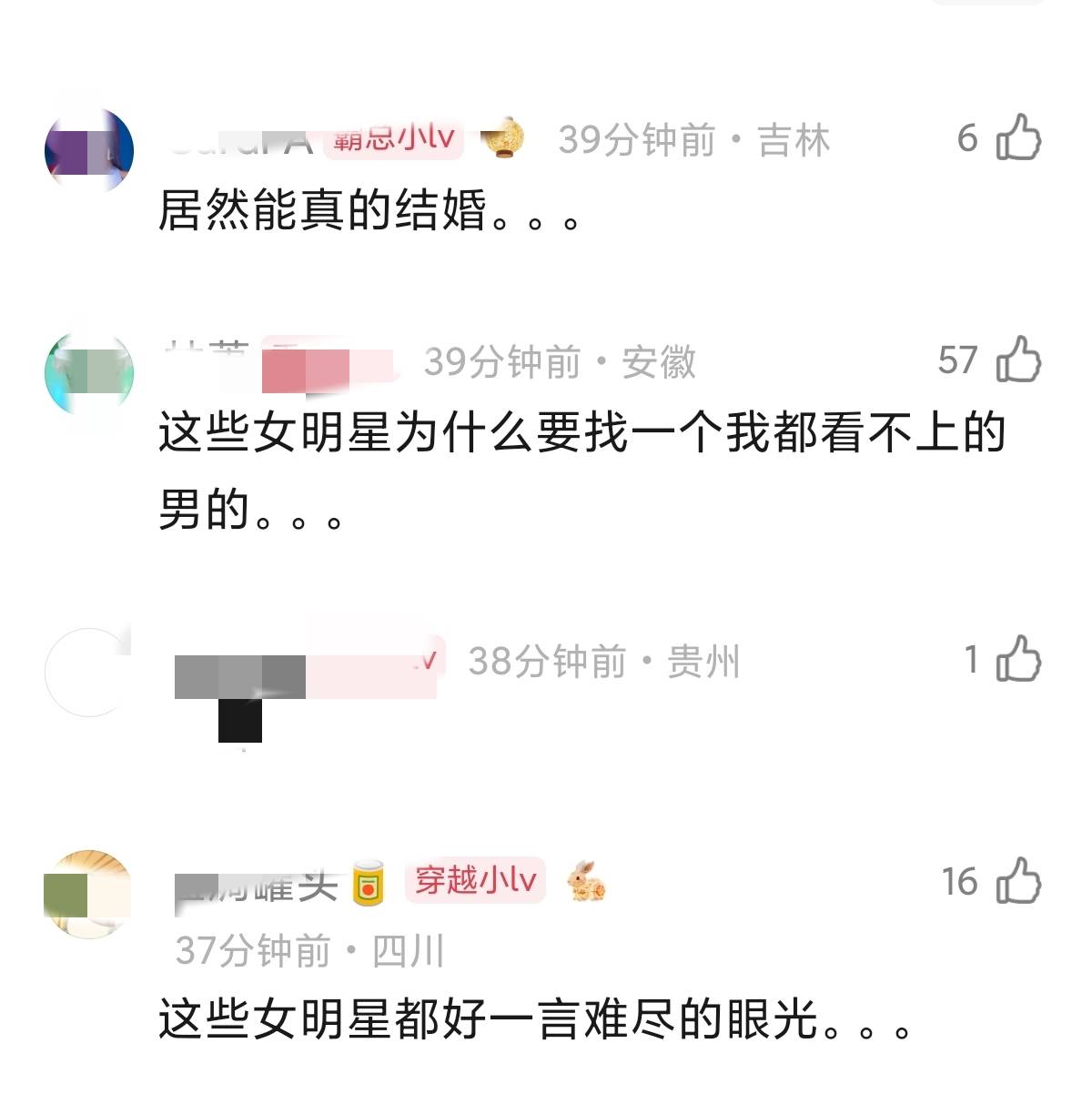
Task: Tap the 穿越小lv badge
Action: coord(475,880)
